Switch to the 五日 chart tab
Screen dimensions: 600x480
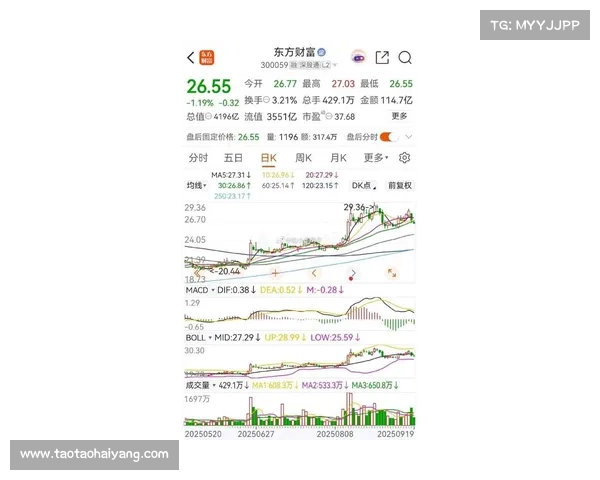233,158
